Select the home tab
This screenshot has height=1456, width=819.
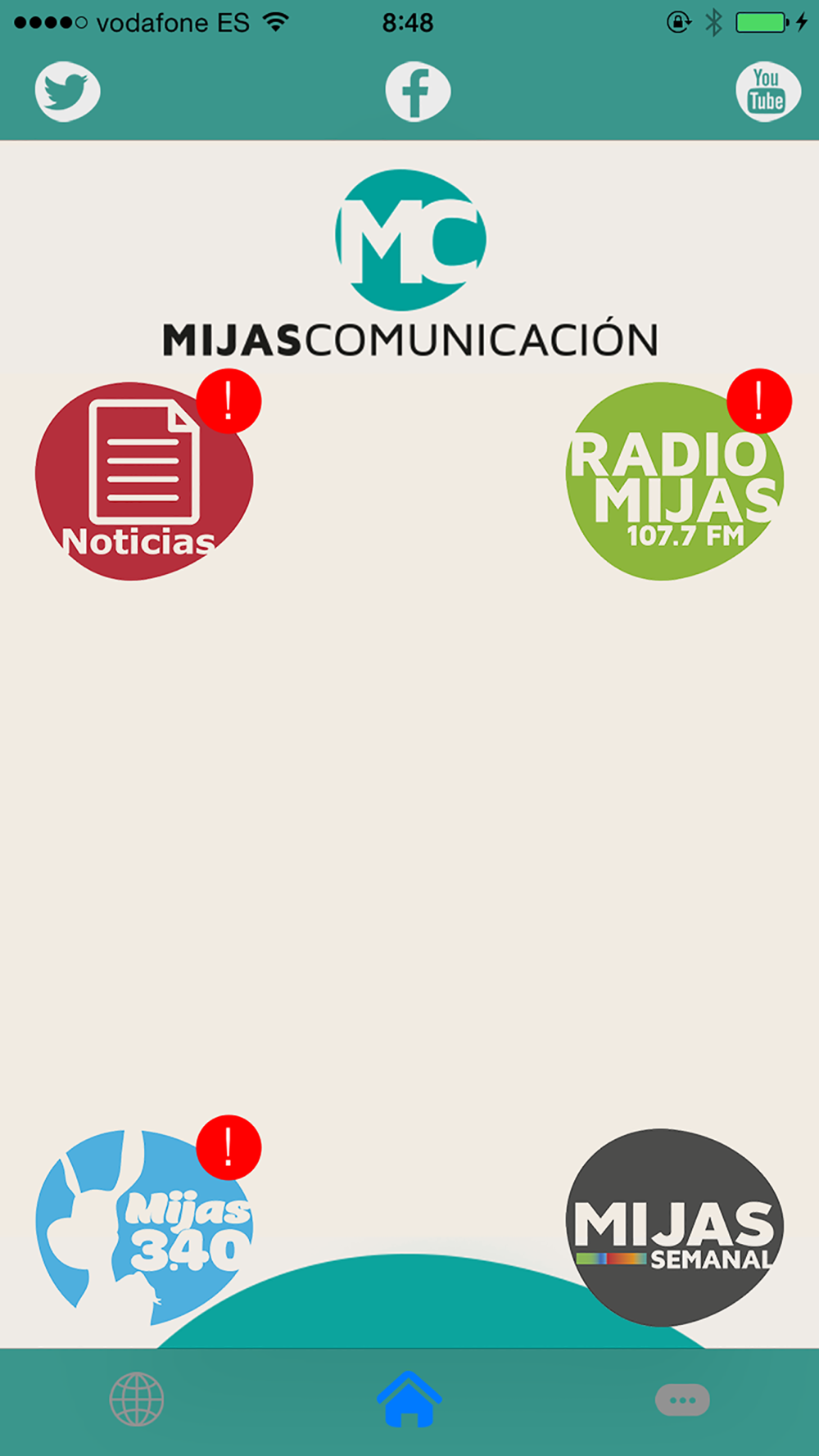(409, 1399)
